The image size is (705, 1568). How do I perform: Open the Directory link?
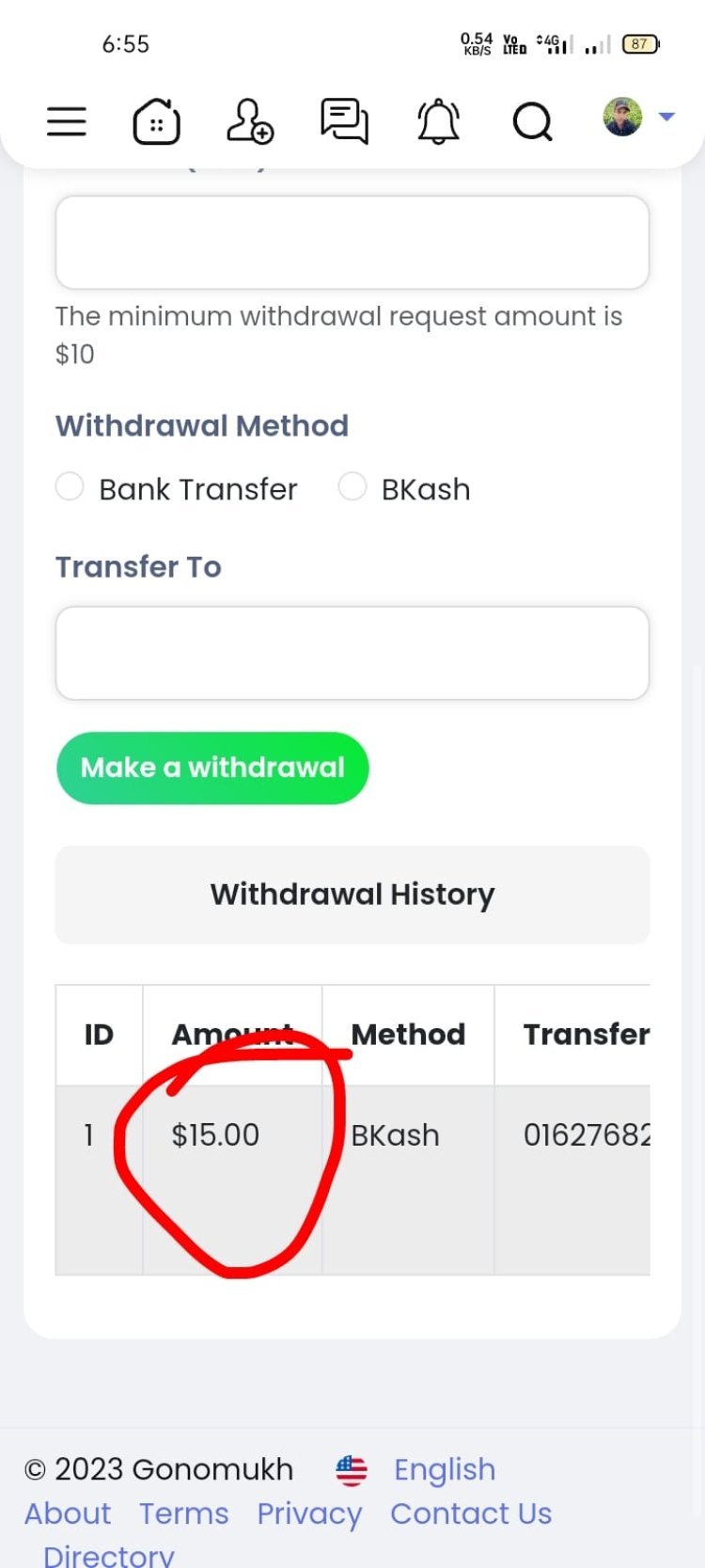(x=109, y=1554)
